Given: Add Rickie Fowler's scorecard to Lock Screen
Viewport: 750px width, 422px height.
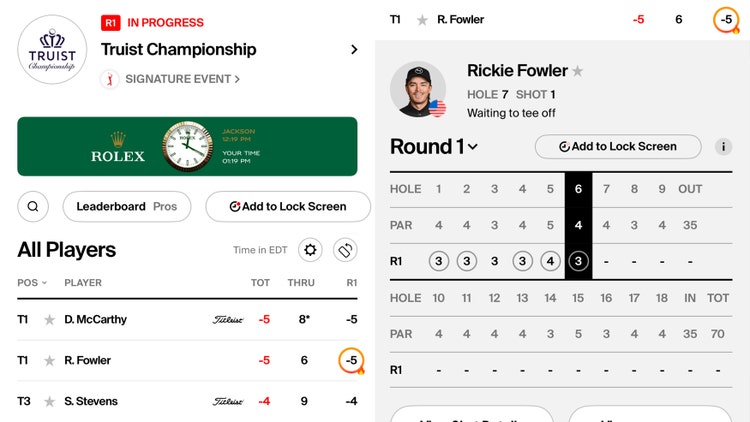Looking at the screenshot, I should pyautogui.click(x=617, y=147).
